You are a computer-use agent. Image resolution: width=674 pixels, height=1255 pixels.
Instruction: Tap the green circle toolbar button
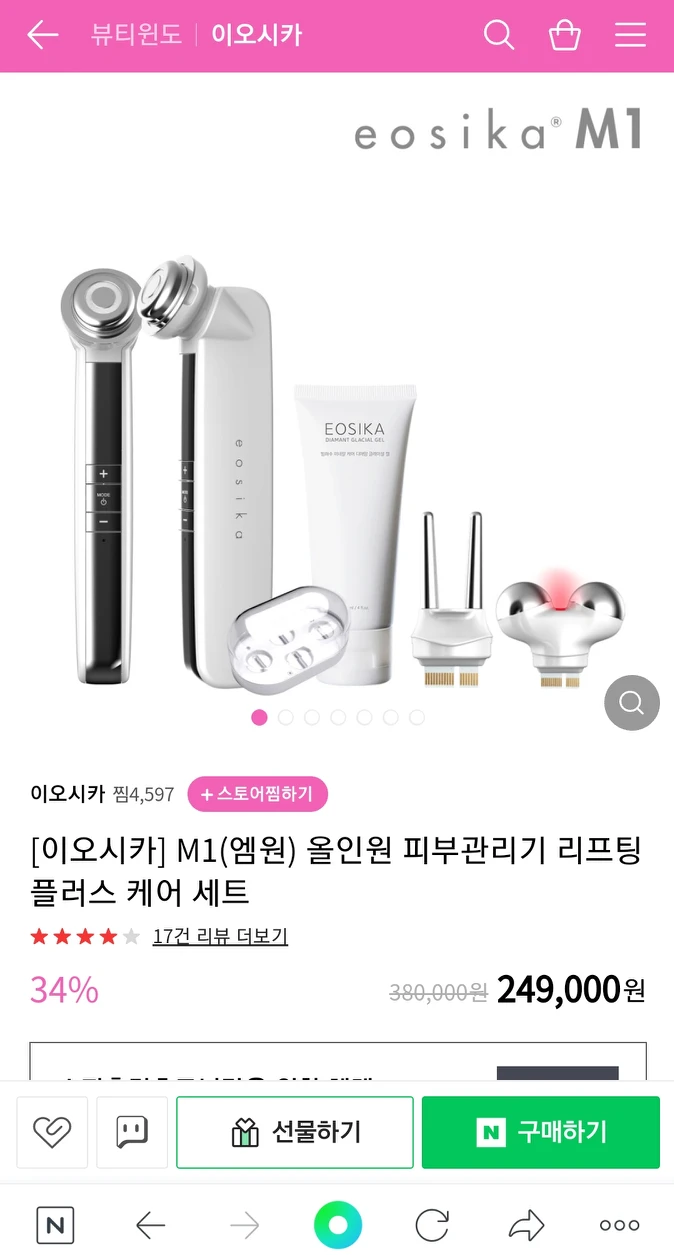(x=338, y=1225)
